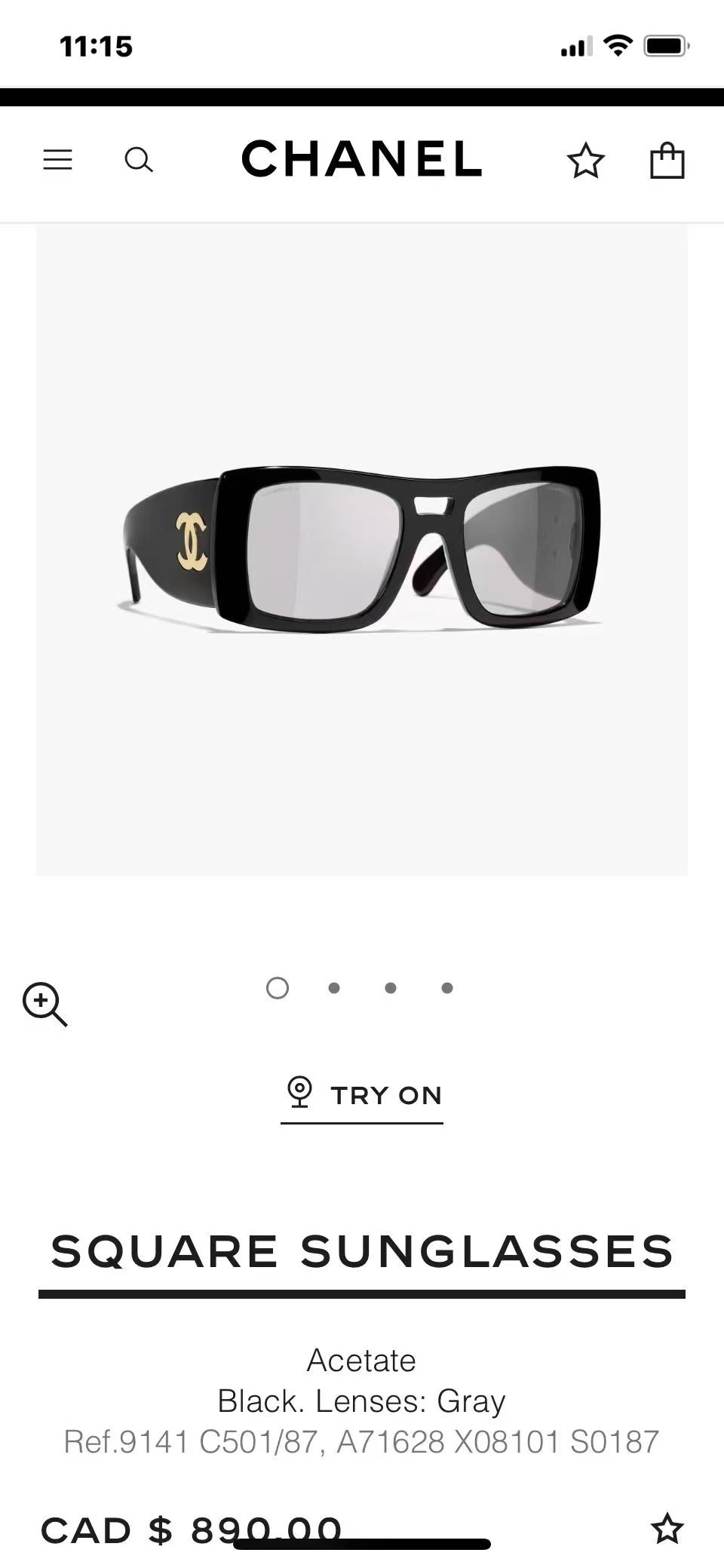Click the reference number text

(x=361, y=1441)
